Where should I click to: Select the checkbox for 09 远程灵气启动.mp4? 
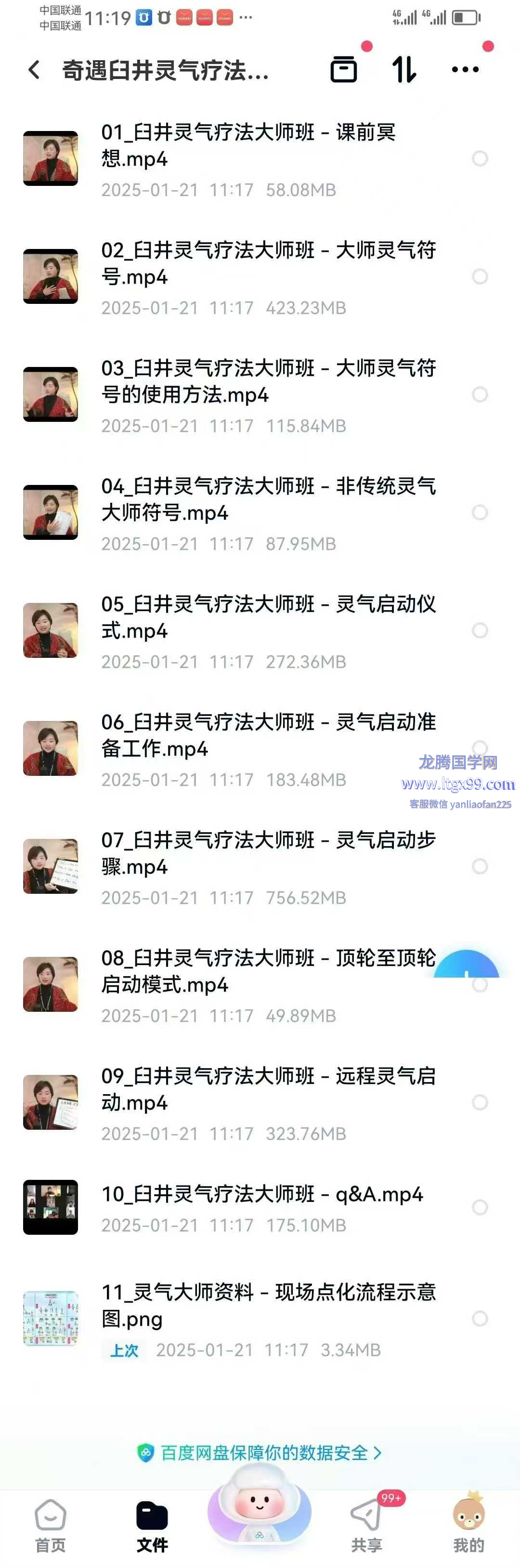[x=480, y=1102]
